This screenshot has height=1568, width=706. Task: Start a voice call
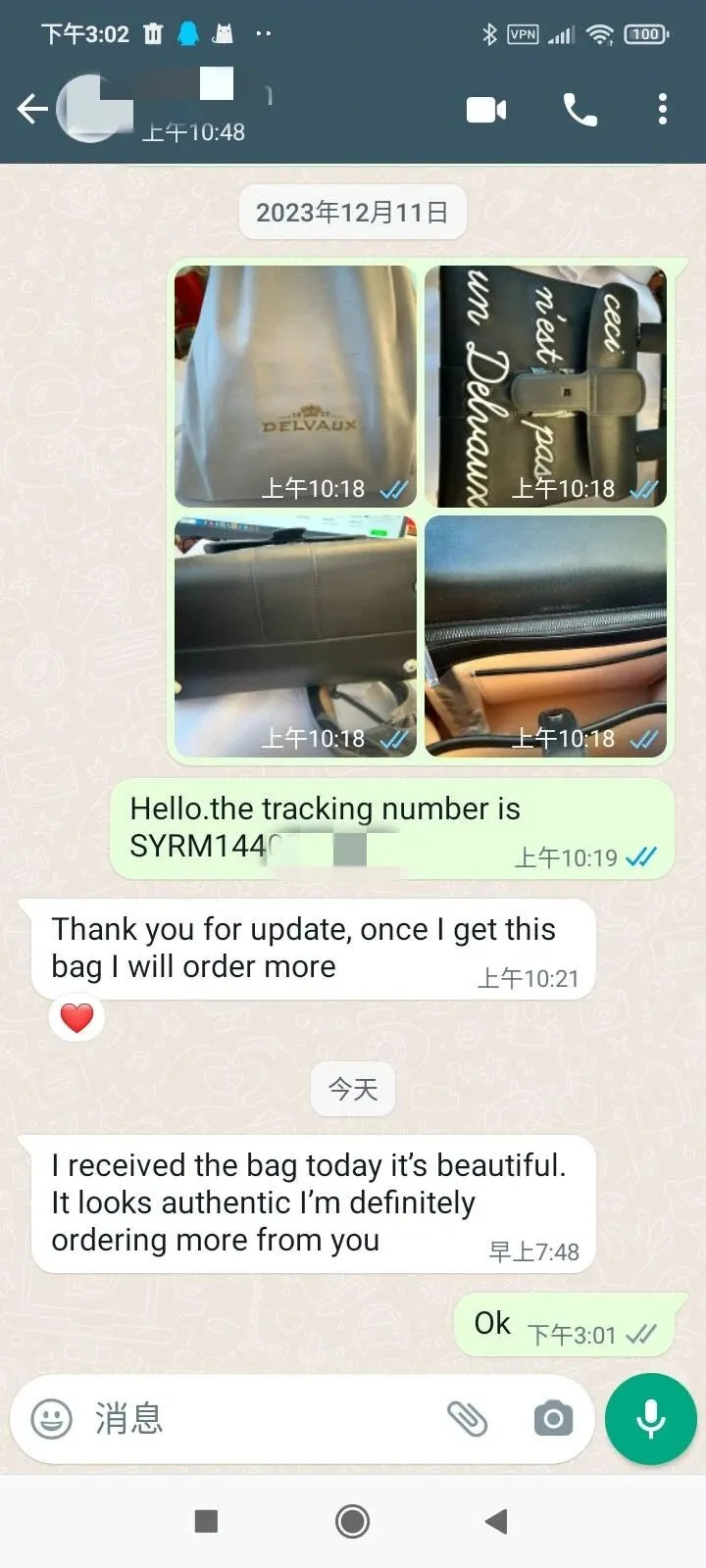click(x=580, y=110)
